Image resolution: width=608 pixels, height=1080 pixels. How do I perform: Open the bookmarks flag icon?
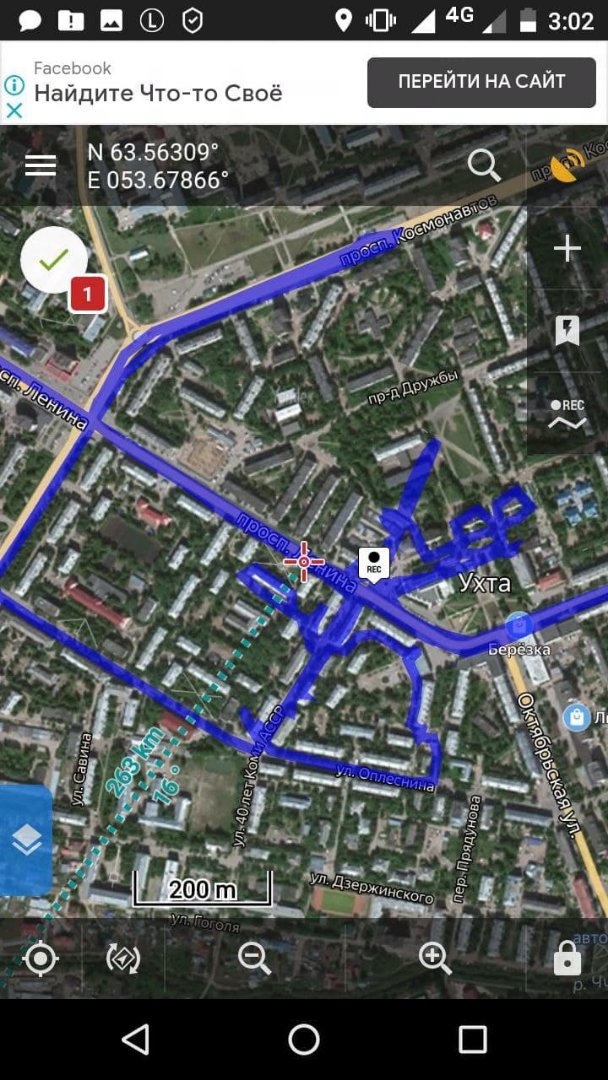click(x=567, y=331)
